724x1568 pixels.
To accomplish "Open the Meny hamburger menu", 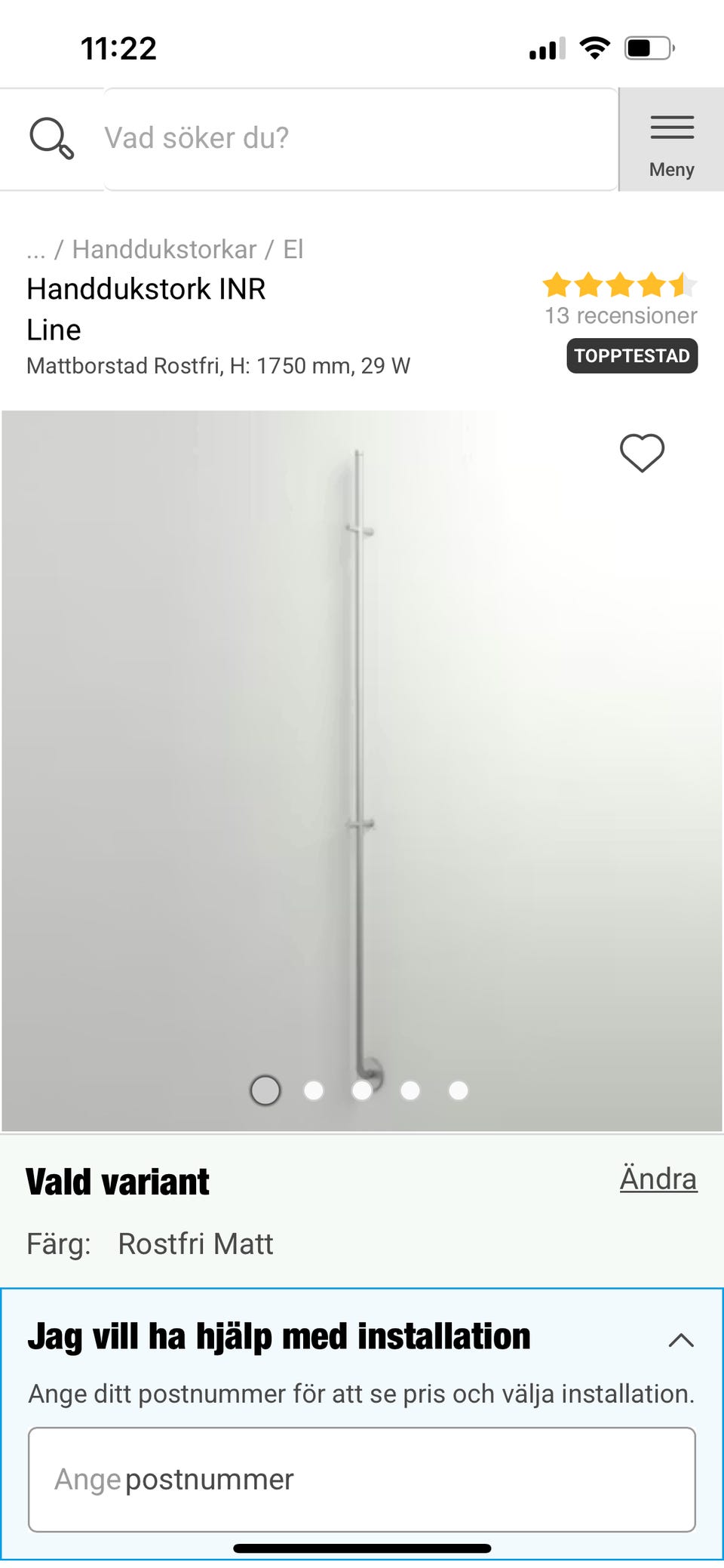I will [x=671, y=140].
